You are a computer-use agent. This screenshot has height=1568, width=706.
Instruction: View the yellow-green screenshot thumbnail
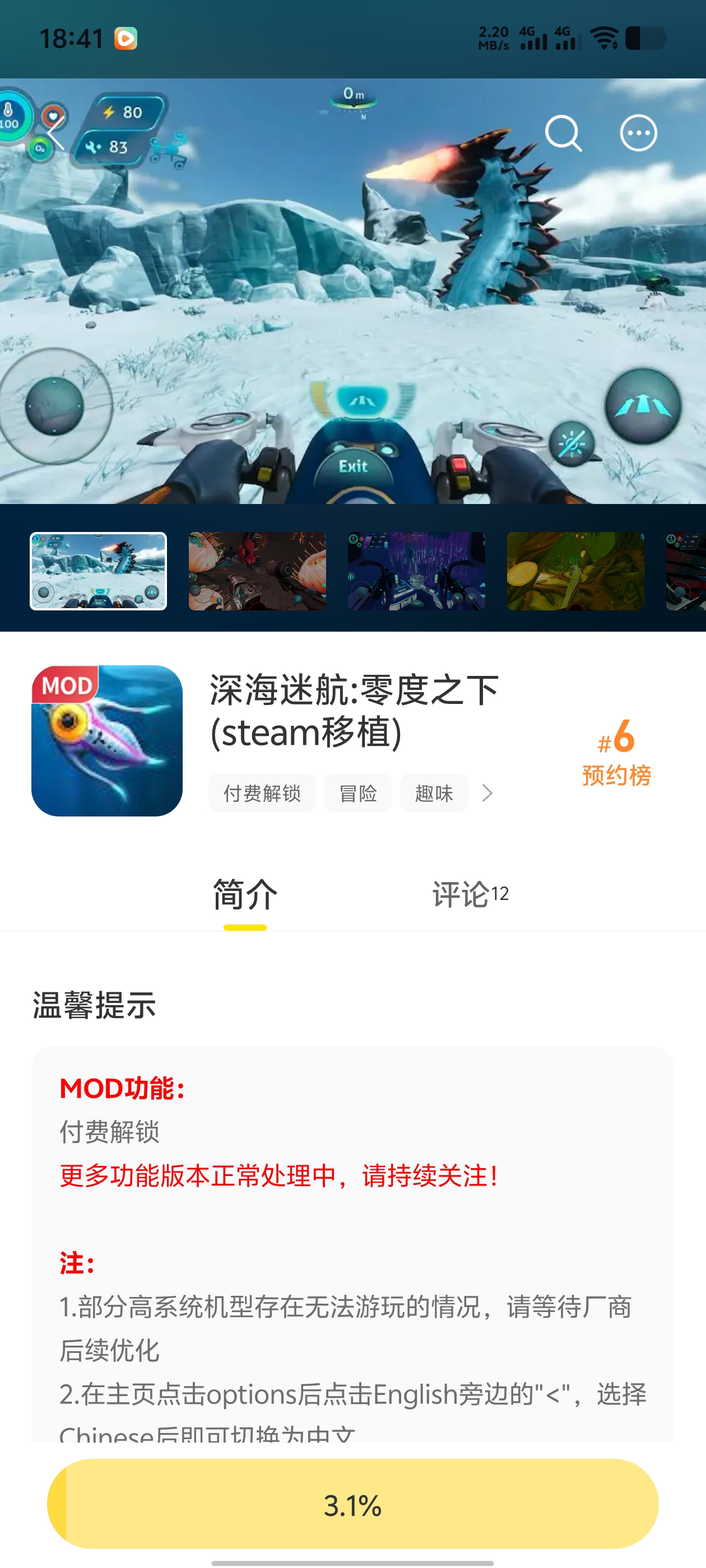(575, 571)
